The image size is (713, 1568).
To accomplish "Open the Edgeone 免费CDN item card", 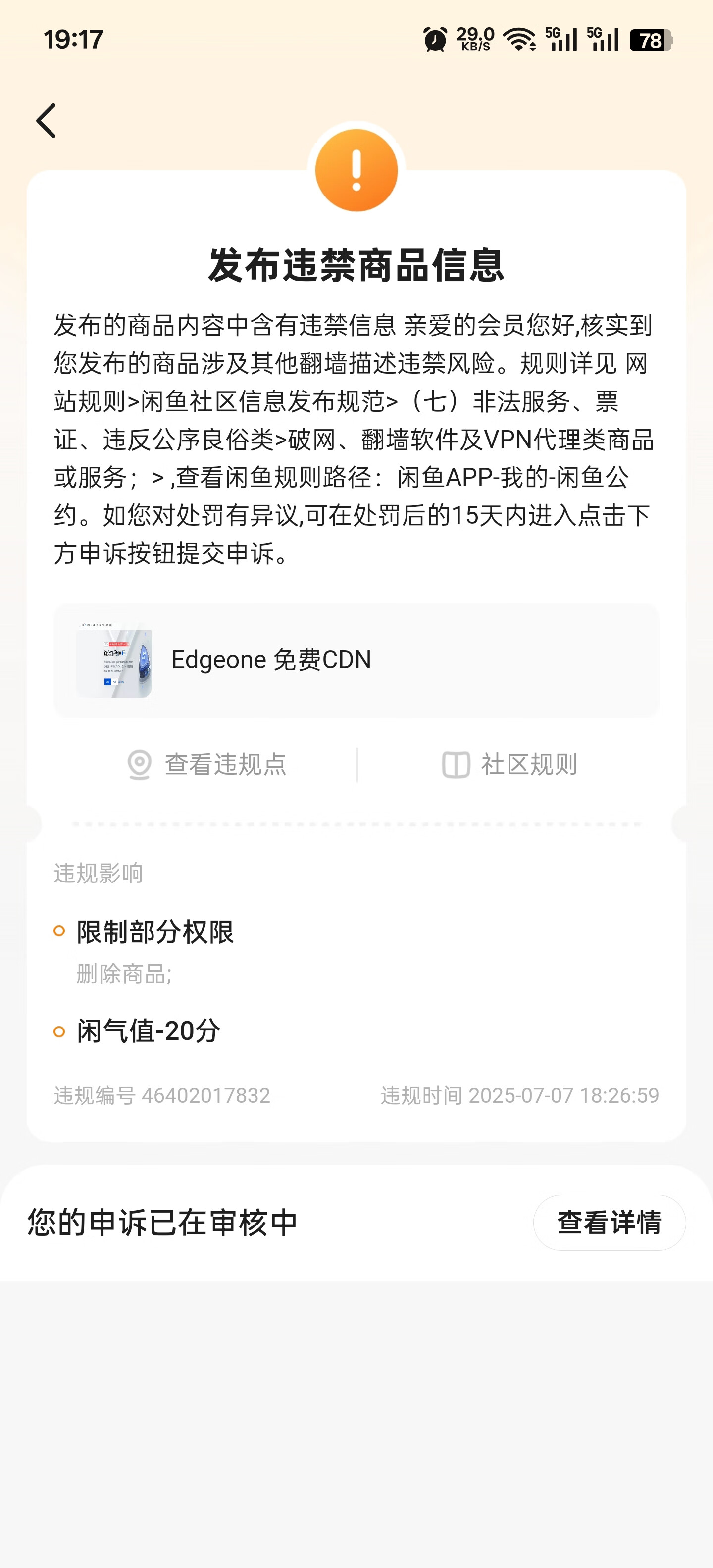I will click(356, 660).
